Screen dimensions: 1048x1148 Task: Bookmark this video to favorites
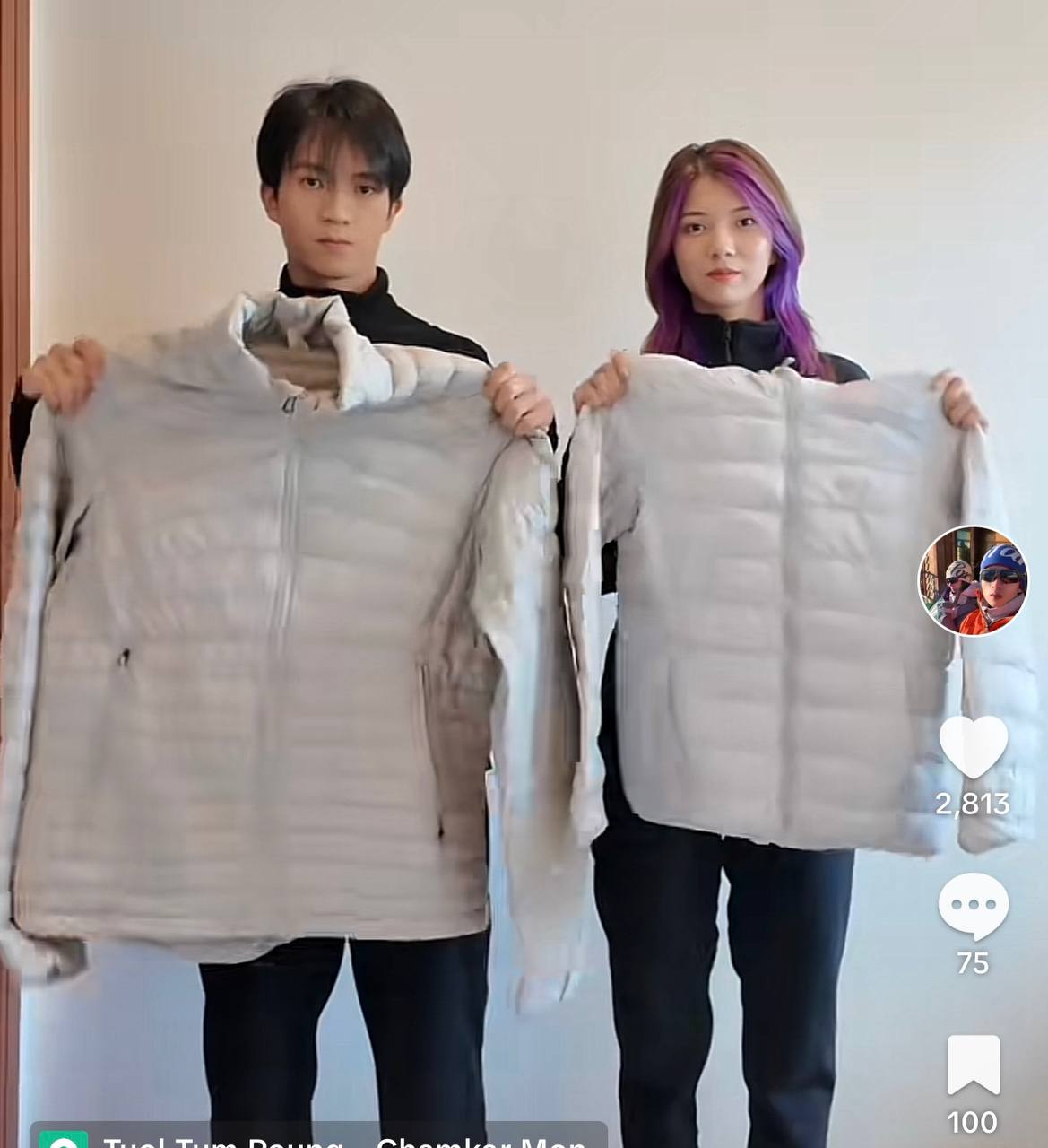click(973, 1065)
